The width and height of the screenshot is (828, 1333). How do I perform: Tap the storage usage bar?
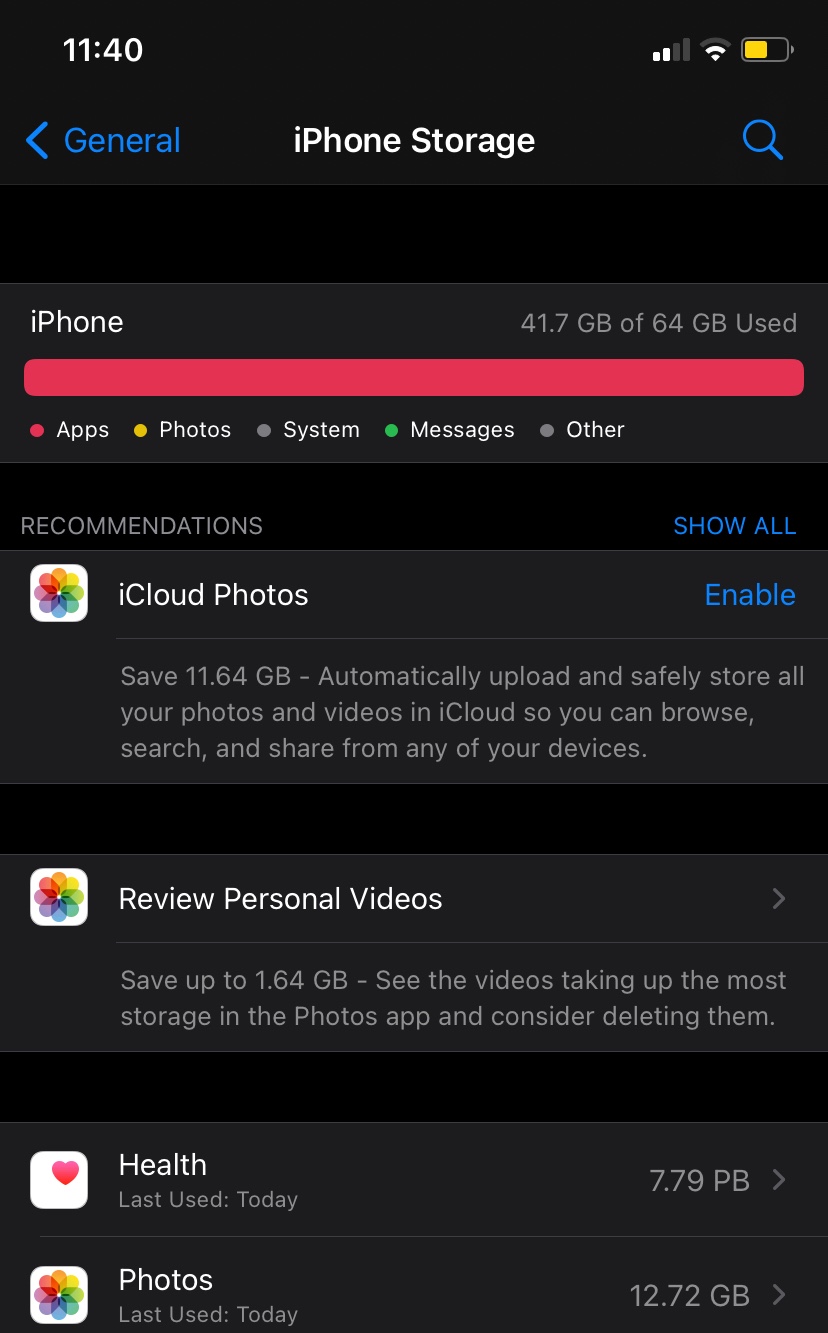coord(414,377)
